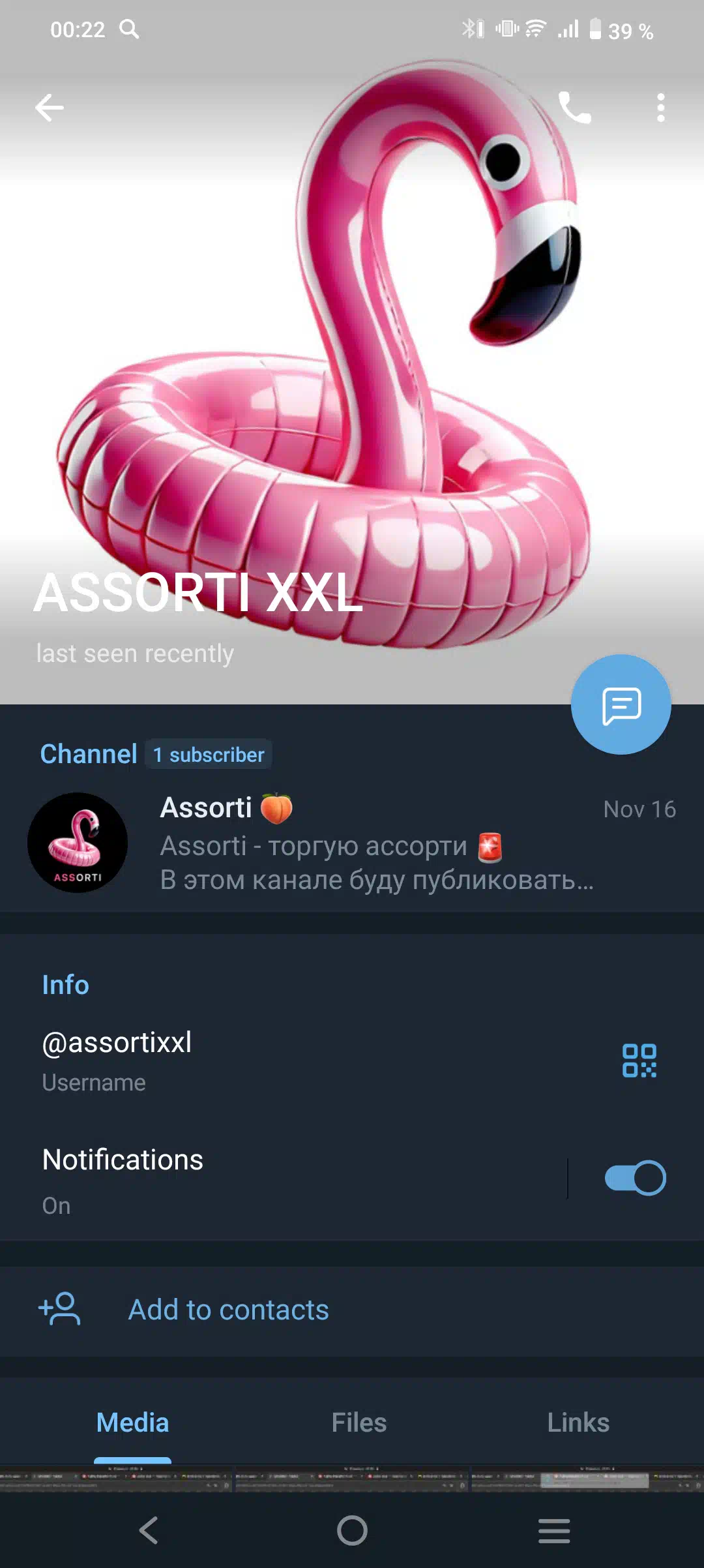Image resolution: width=704 pixels, height=1568 pixels.
Task: Go back using the top-left arrow
Action: click(50, 108)
